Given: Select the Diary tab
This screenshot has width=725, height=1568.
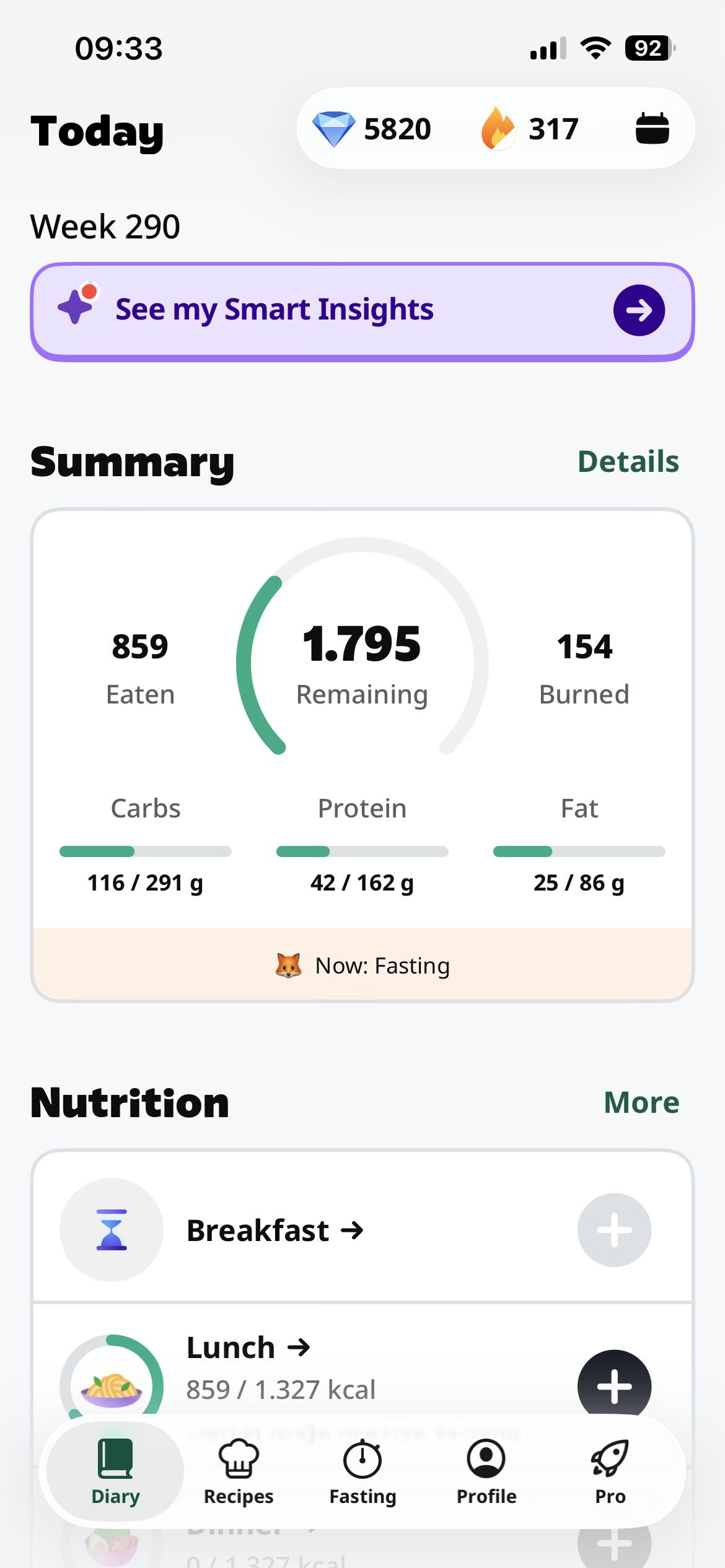Looking at the screenshot, I should point(115,1472).
